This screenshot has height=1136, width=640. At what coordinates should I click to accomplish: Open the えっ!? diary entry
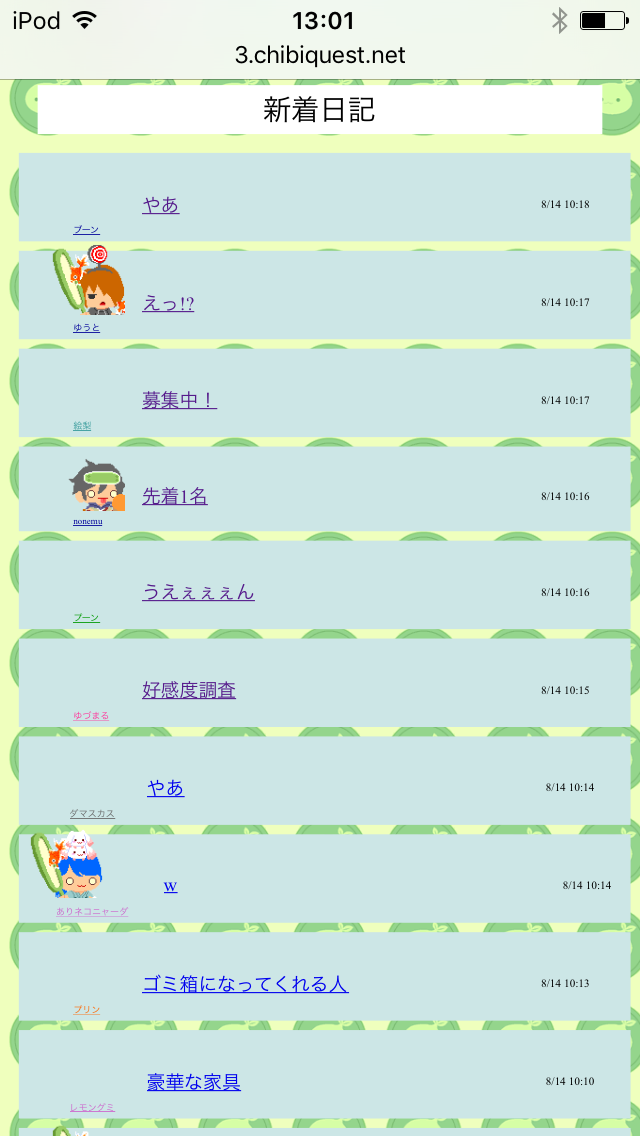(x=168, y=303)
